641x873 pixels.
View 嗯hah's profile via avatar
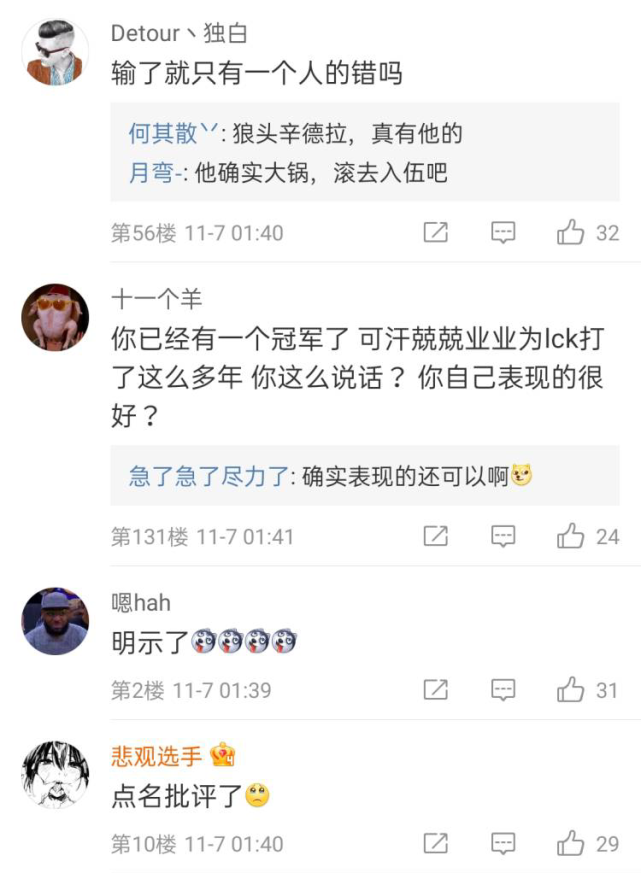pos(55,621)
